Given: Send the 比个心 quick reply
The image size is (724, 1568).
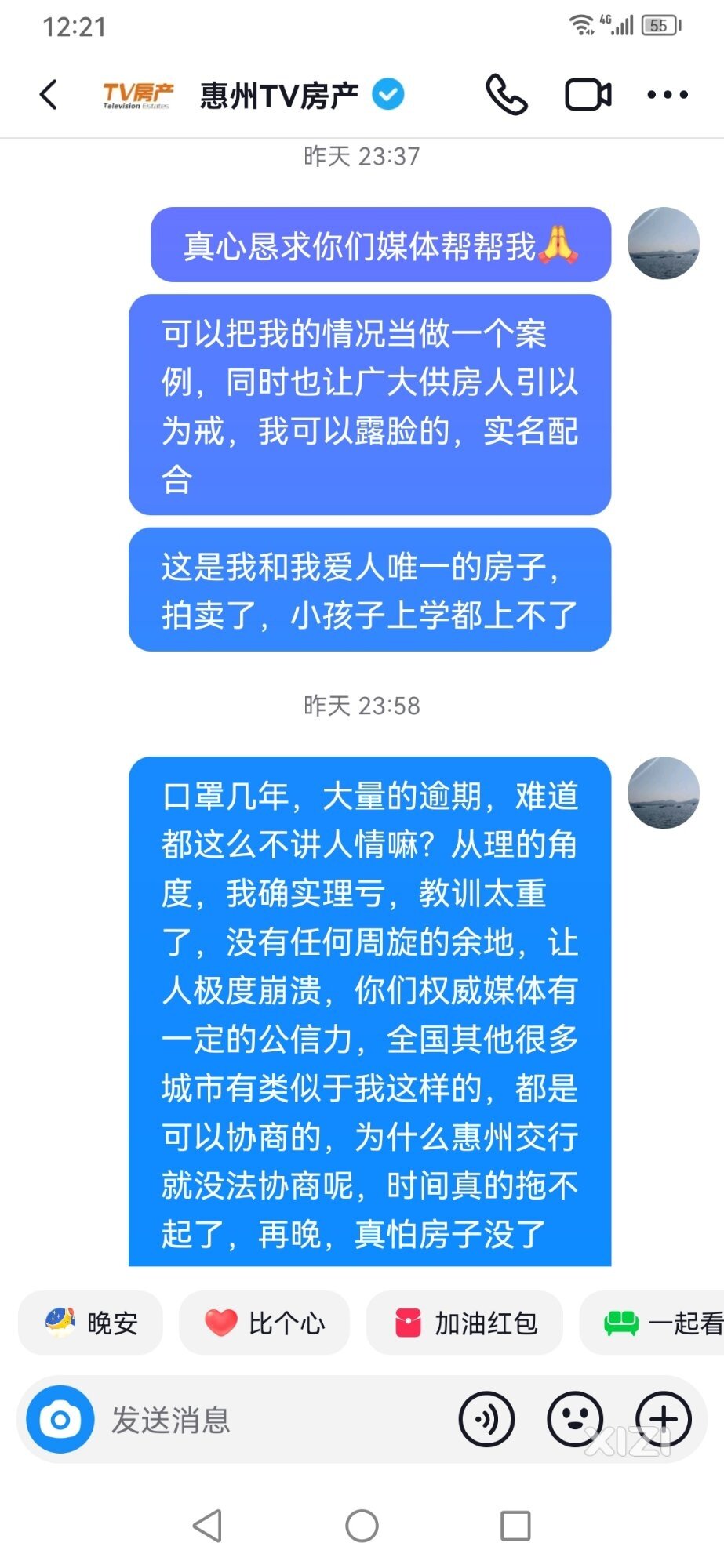Looking at the screenshot, I should point(264,1323).
